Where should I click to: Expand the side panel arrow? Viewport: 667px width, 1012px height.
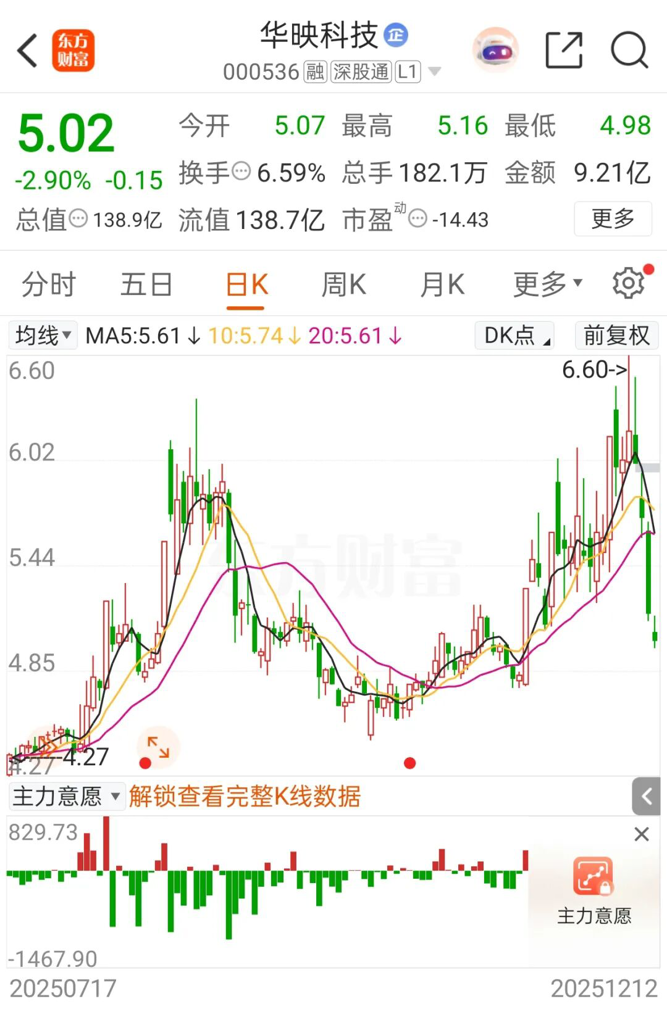[647, 797]
